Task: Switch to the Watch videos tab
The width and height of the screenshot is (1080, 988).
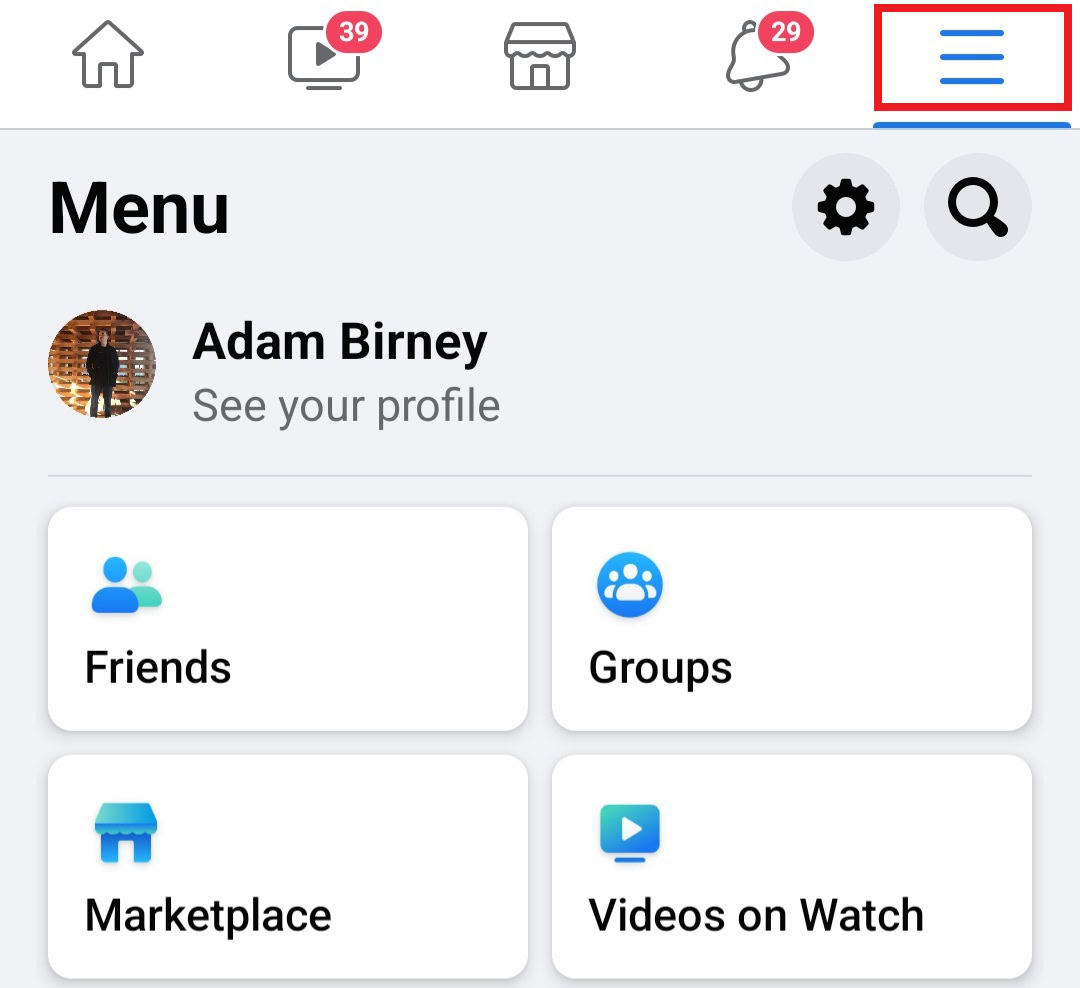Action: click(x=324, y=58)
